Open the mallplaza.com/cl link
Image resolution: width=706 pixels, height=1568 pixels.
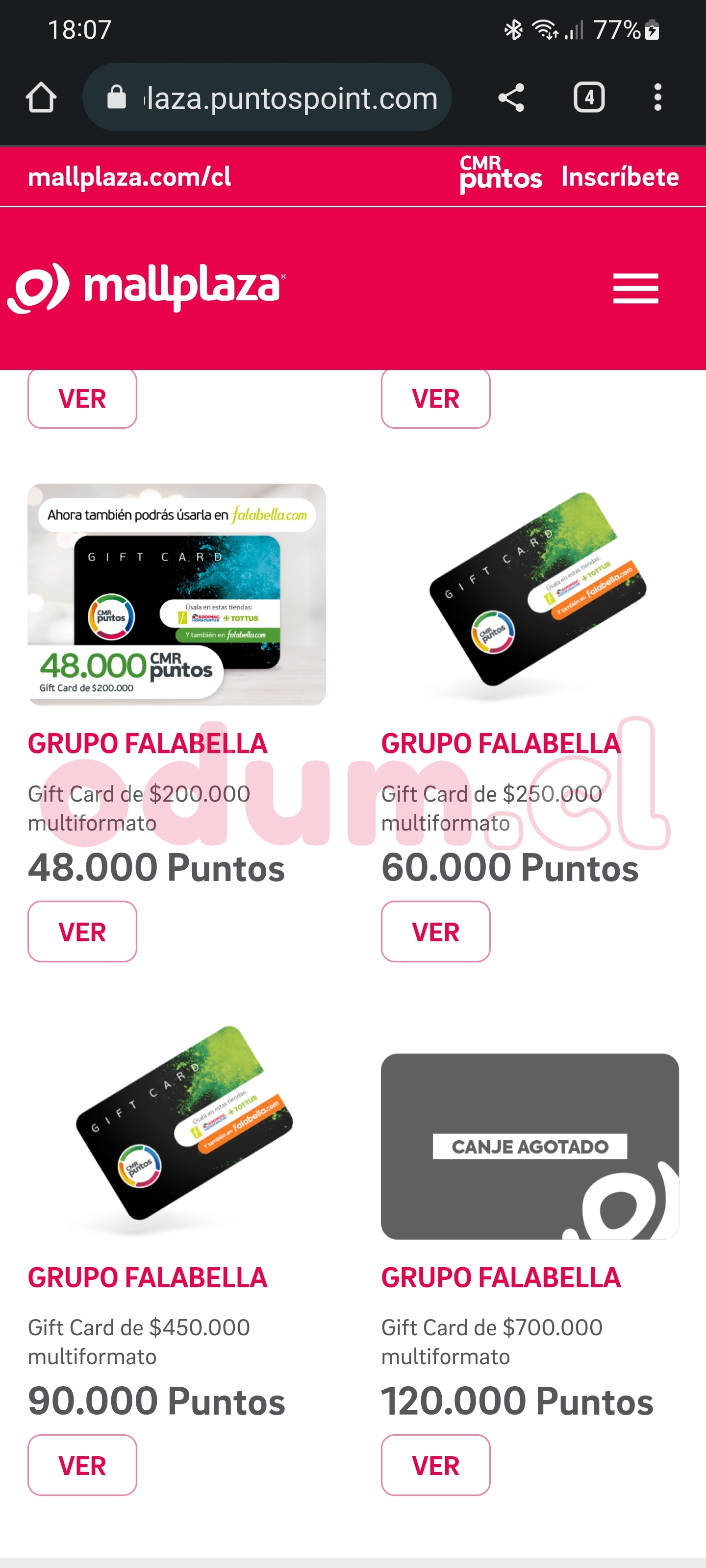pos(129,176)
